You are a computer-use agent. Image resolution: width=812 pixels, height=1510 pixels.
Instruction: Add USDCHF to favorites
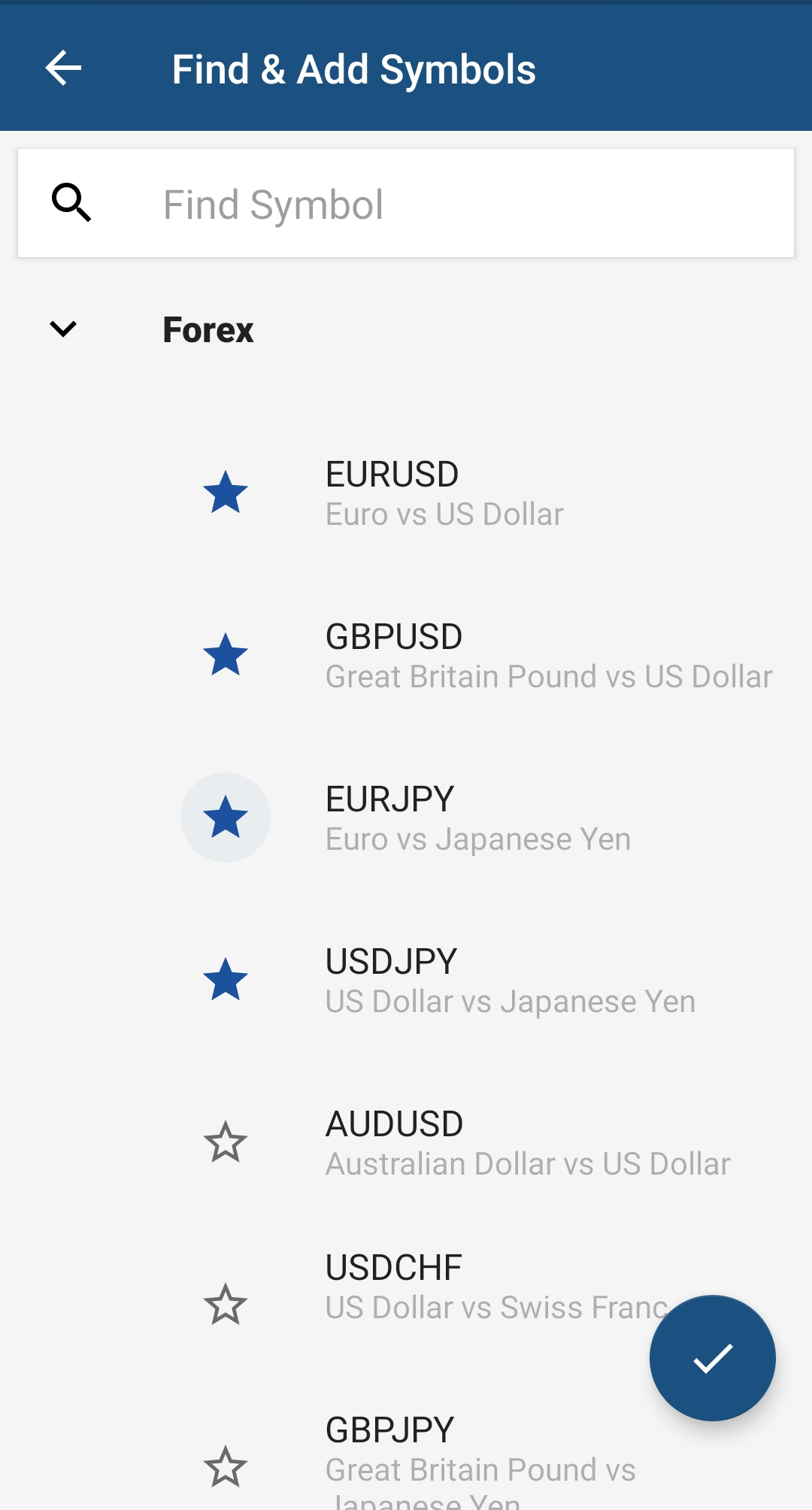coord(226,1305)
